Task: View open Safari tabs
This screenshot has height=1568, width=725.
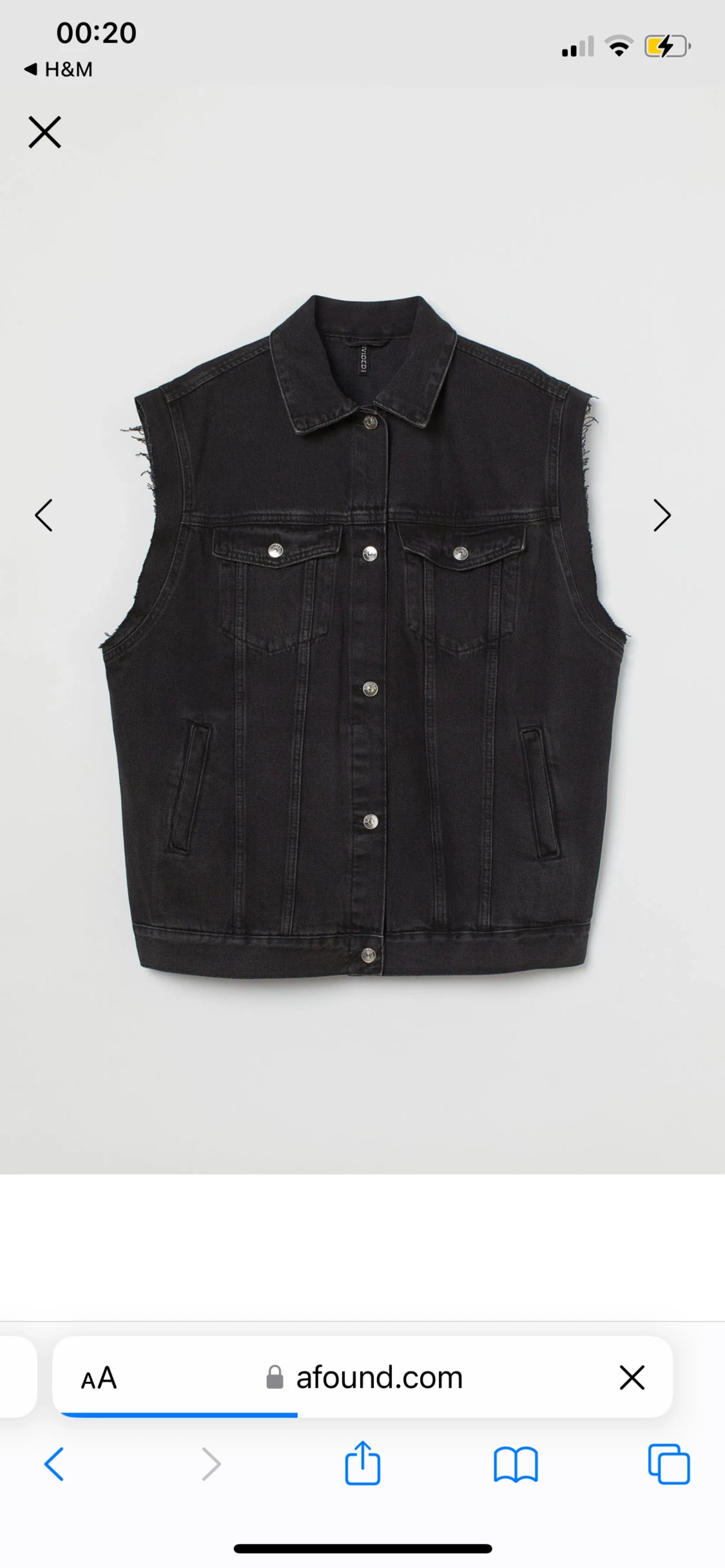Action: click(668, 1464)
